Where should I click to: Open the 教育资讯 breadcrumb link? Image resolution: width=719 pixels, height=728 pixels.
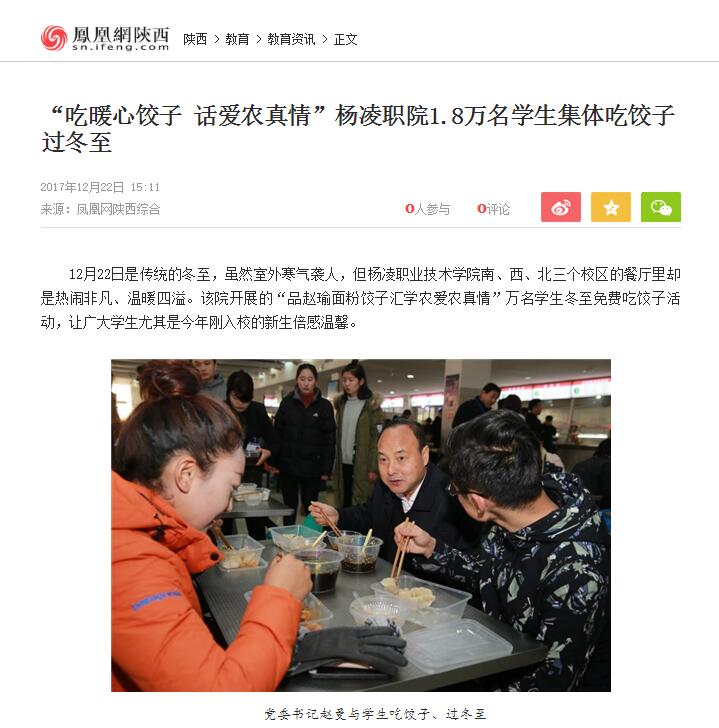(x=291, y=39)
